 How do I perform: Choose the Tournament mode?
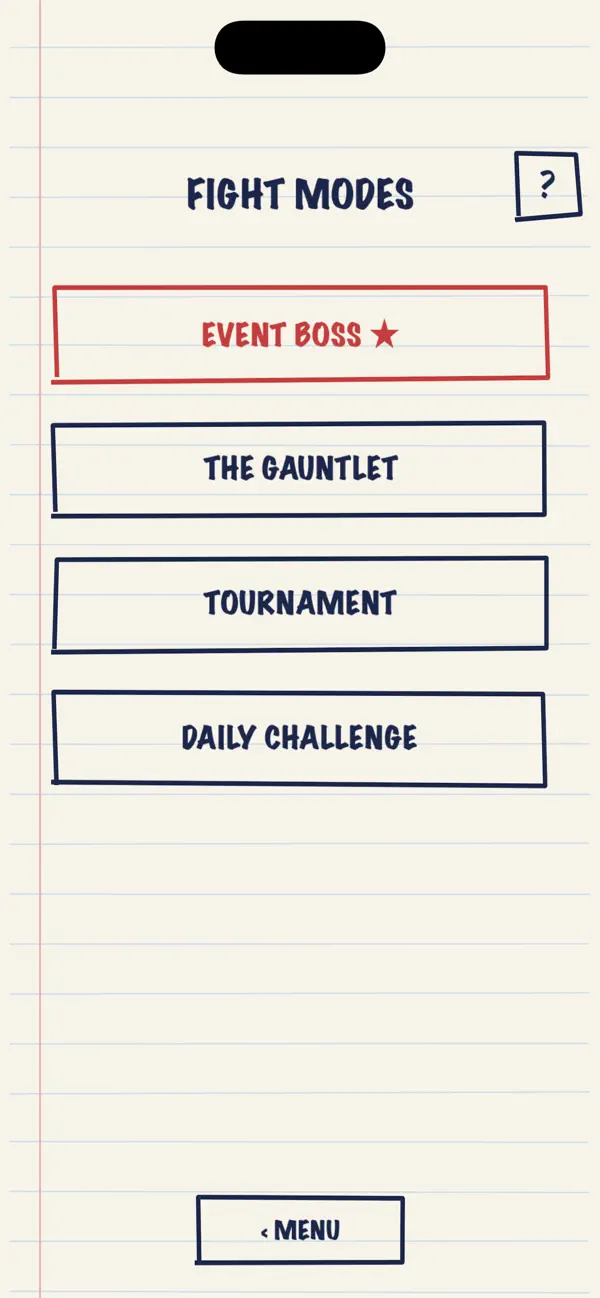tap(300, 604)
